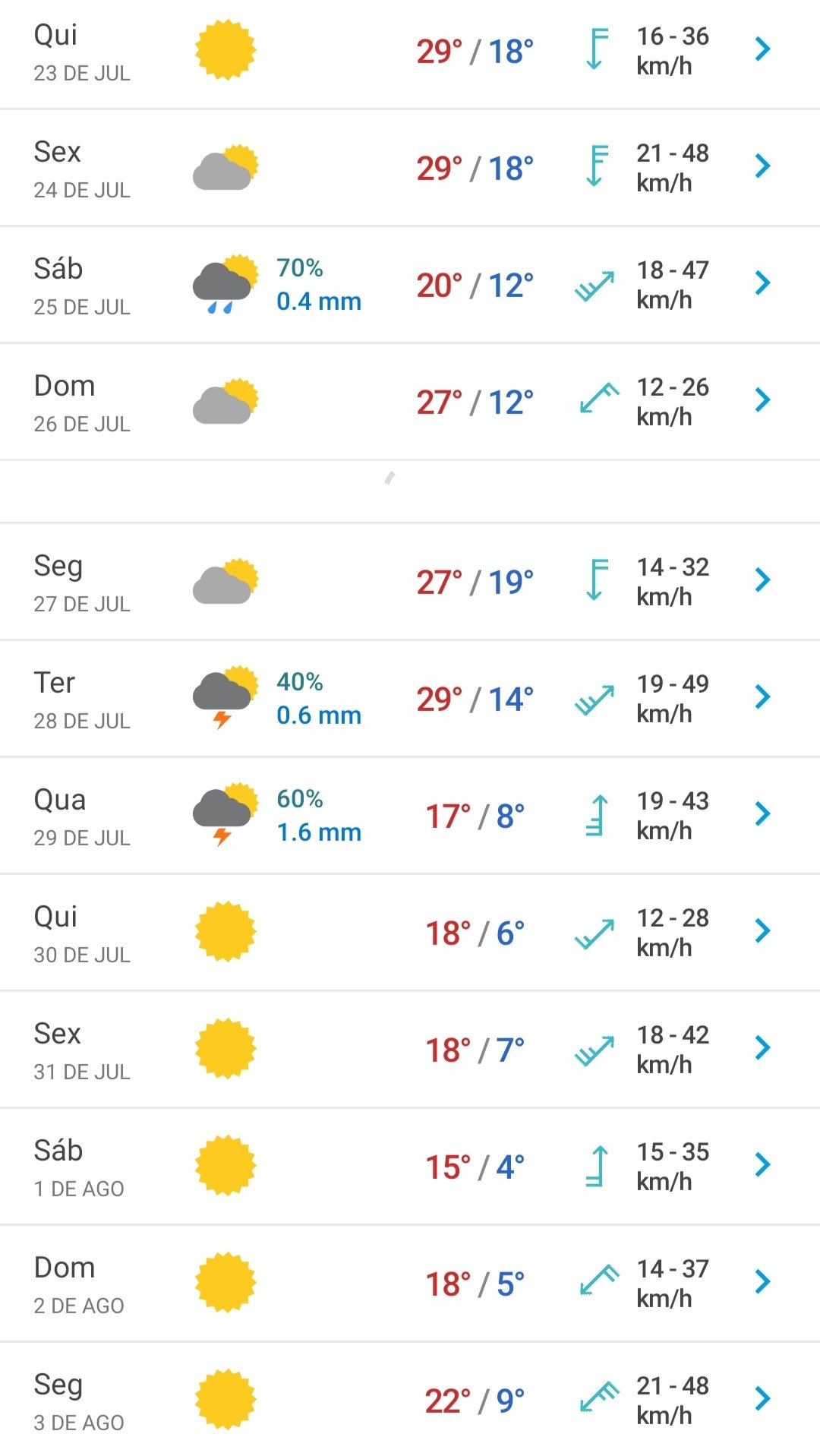Select Dom 2 de Ago forecast row

point(410,1284)
